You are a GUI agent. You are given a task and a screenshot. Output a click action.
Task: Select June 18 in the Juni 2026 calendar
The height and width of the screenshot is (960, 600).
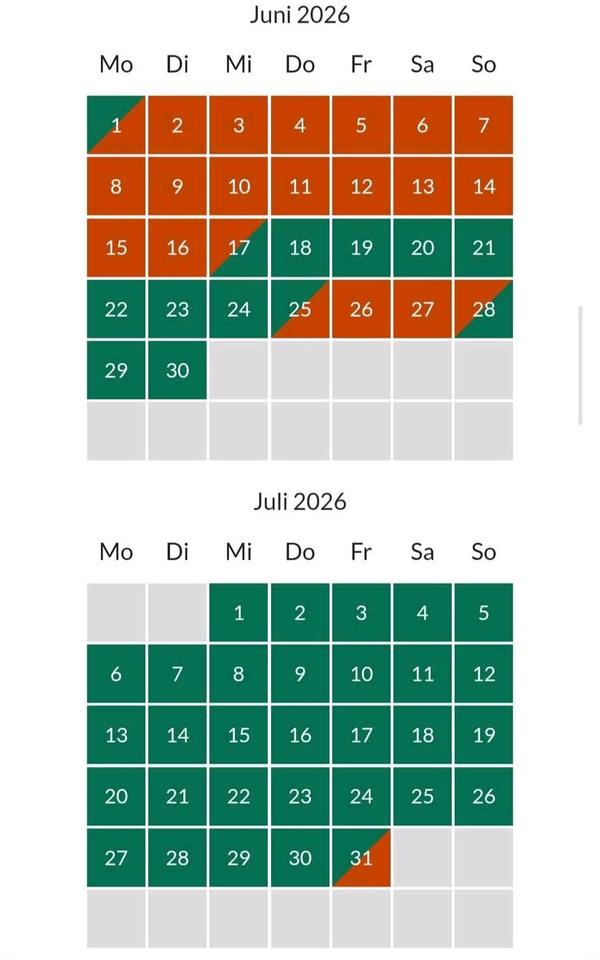tap(300, 247)
